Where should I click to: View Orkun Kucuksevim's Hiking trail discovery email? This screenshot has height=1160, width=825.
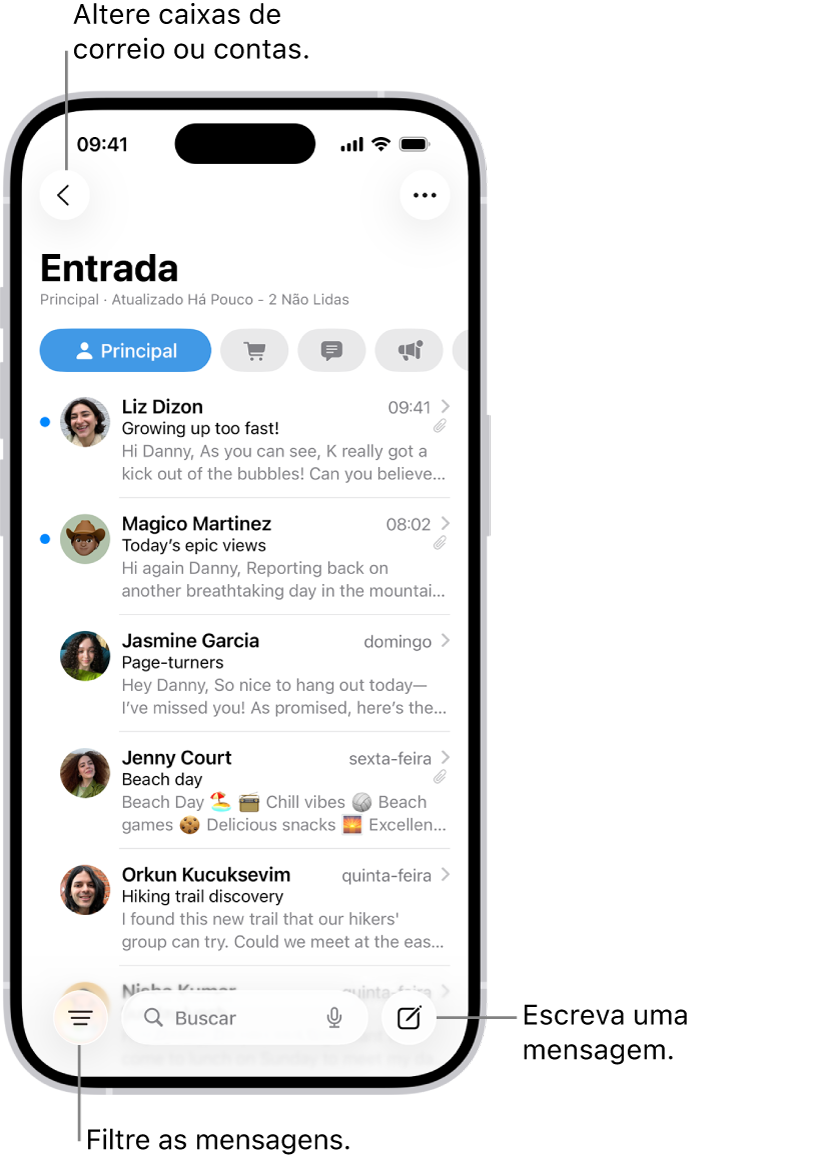[283, 908]
